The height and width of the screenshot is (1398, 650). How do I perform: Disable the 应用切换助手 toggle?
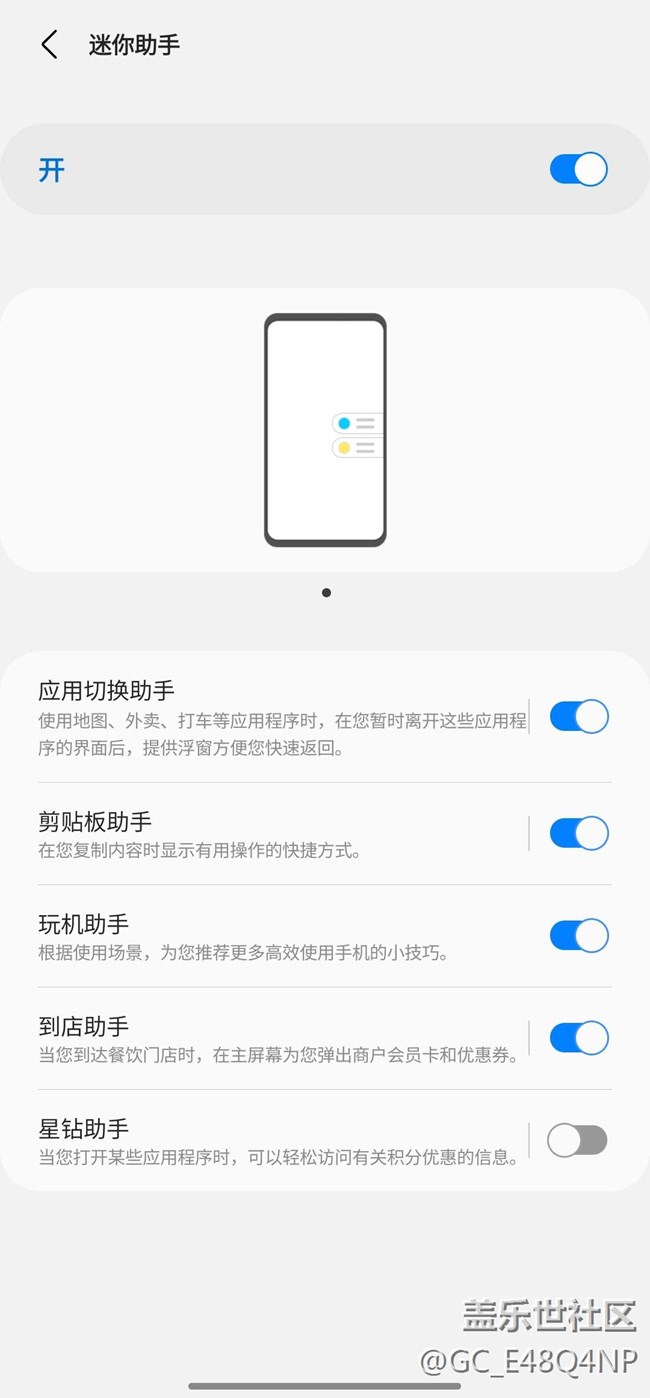pos(578,717)
